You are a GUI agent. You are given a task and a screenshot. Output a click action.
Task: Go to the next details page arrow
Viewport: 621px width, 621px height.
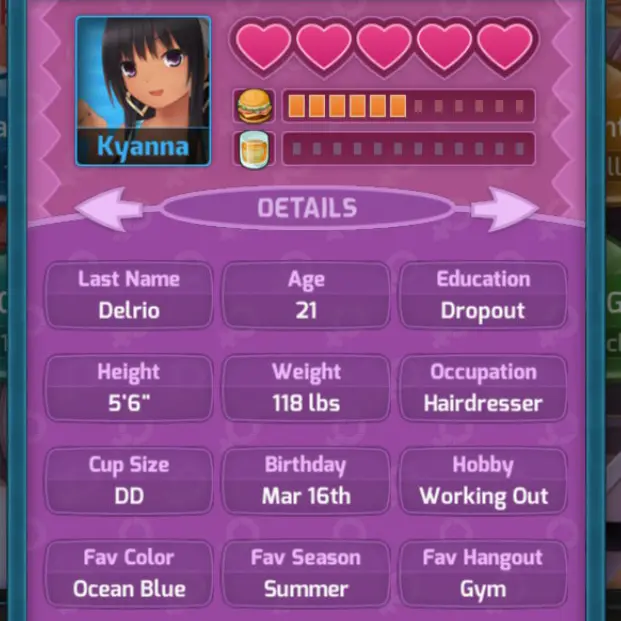point(503,209)
